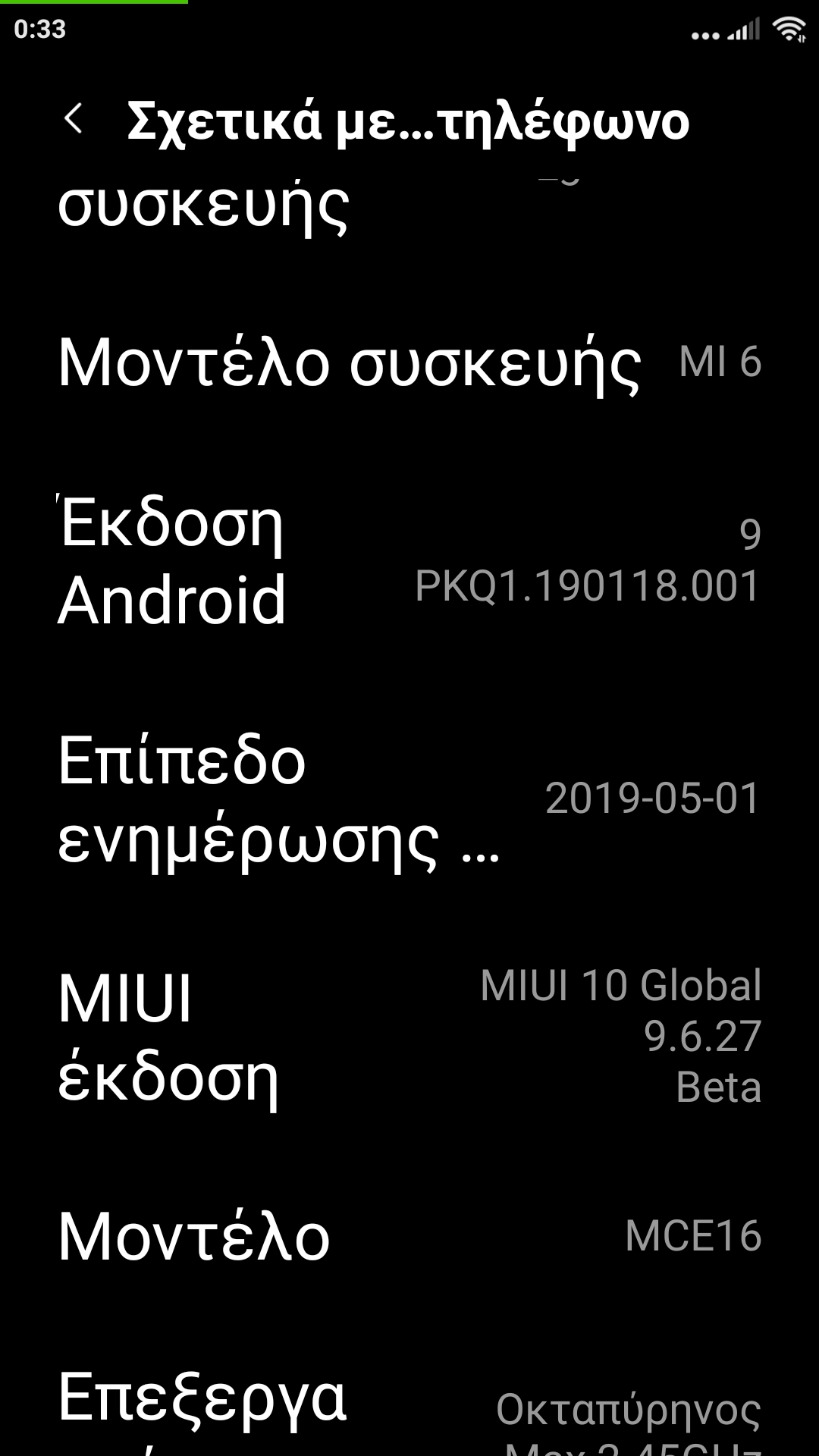Tap the MIUI έκδοση row
Image resolution: width=819 pixels, height=1456 pixels.
coord(409,1037)
